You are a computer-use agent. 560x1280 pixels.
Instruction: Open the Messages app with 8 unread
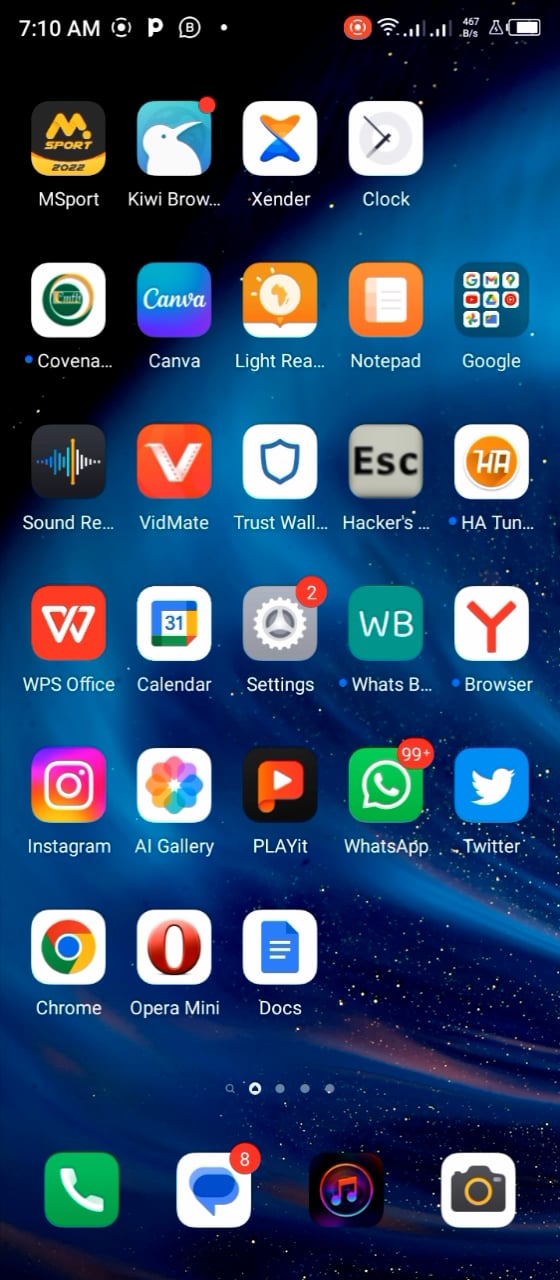(214, 1190)
